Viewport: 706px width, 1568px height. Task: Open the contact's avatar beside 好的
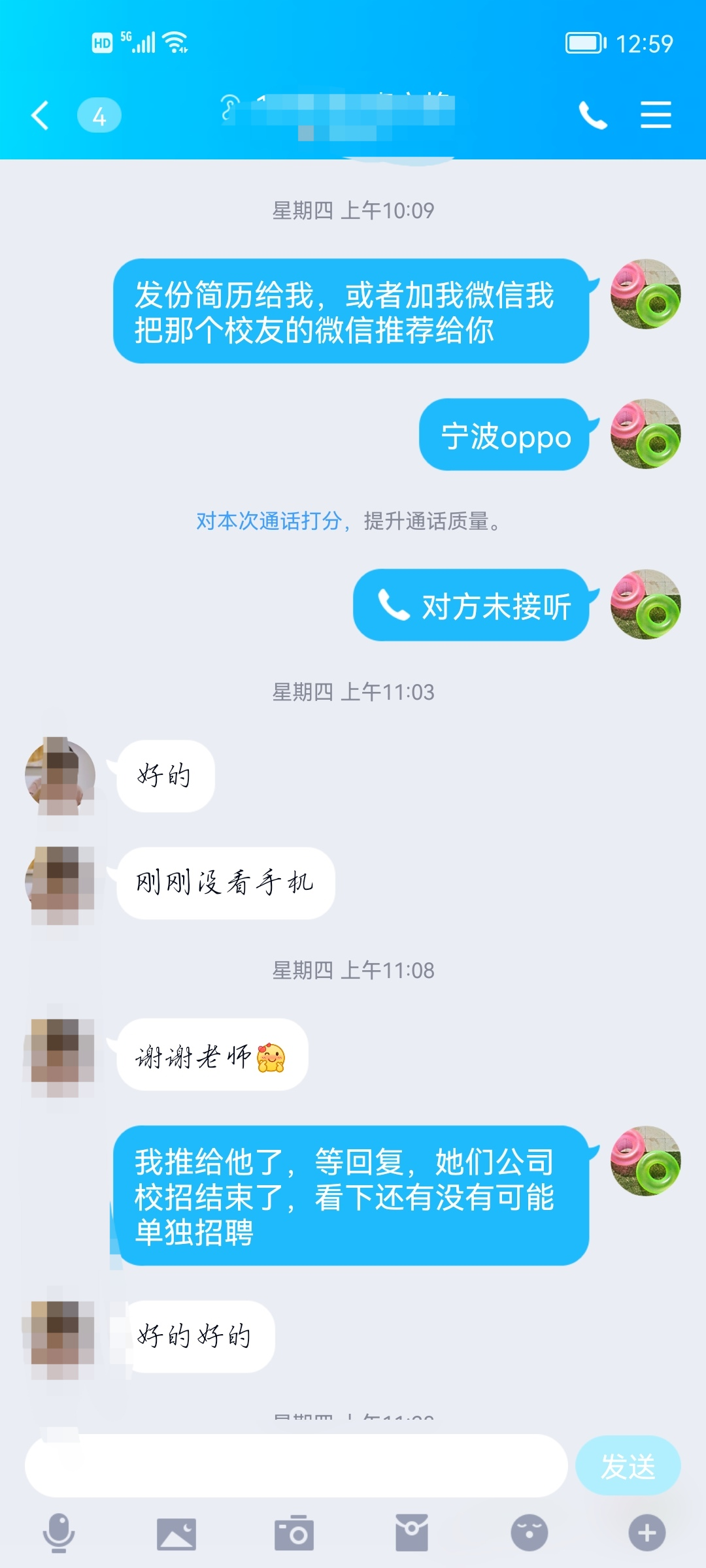point(60,776)
